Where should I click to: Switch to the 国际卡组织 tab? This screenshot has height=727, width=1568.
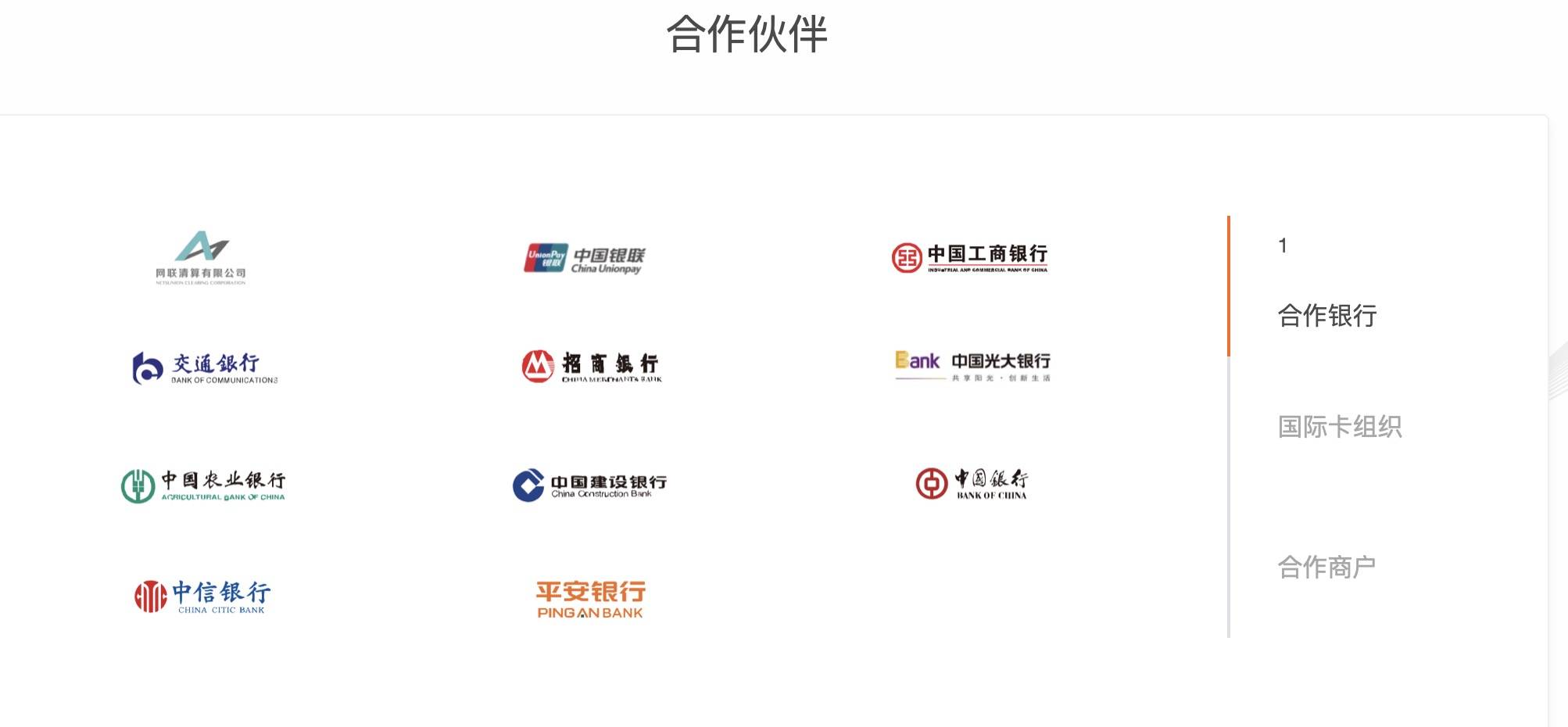pos(1339,427)
